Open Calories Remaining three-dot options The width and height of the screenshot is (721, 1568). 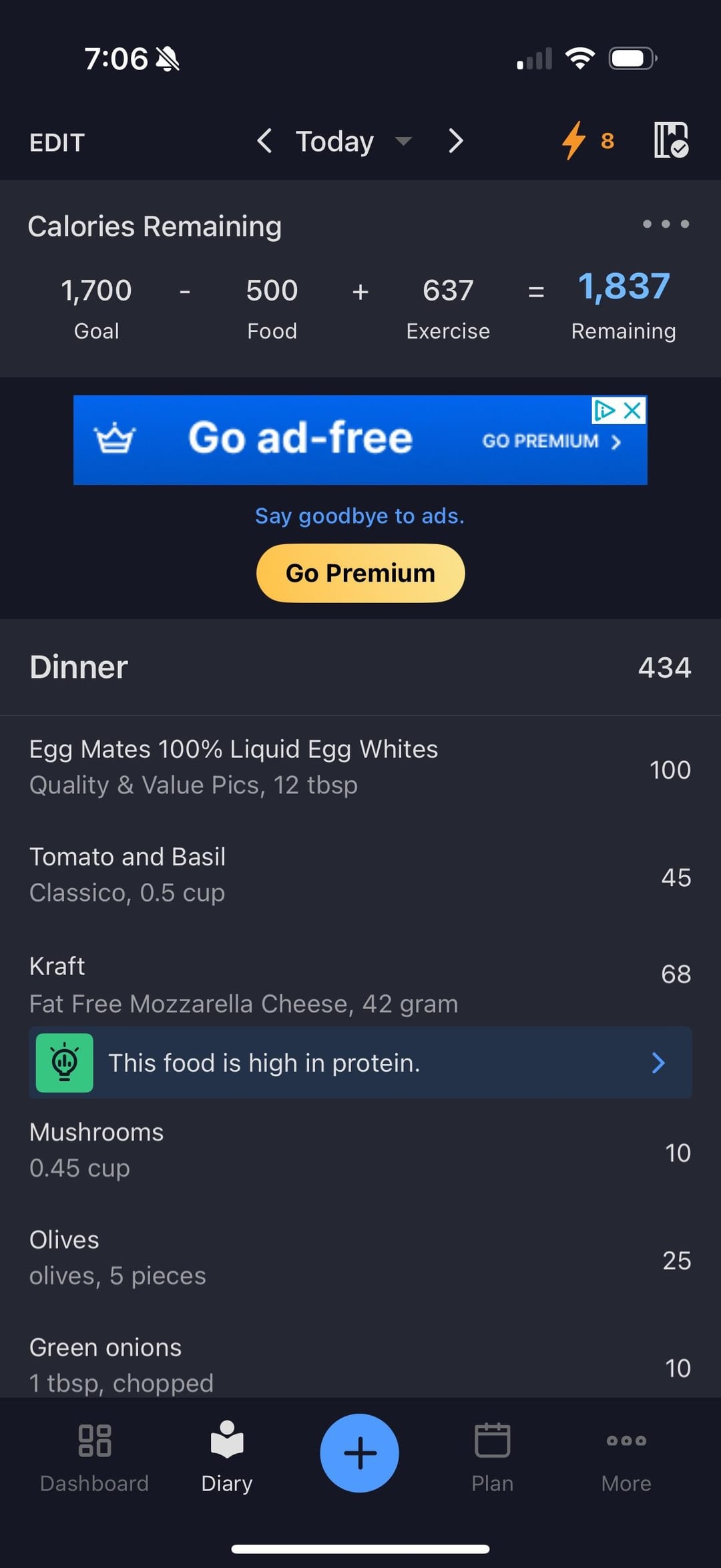pyautogui.click(x=666, y=224)
